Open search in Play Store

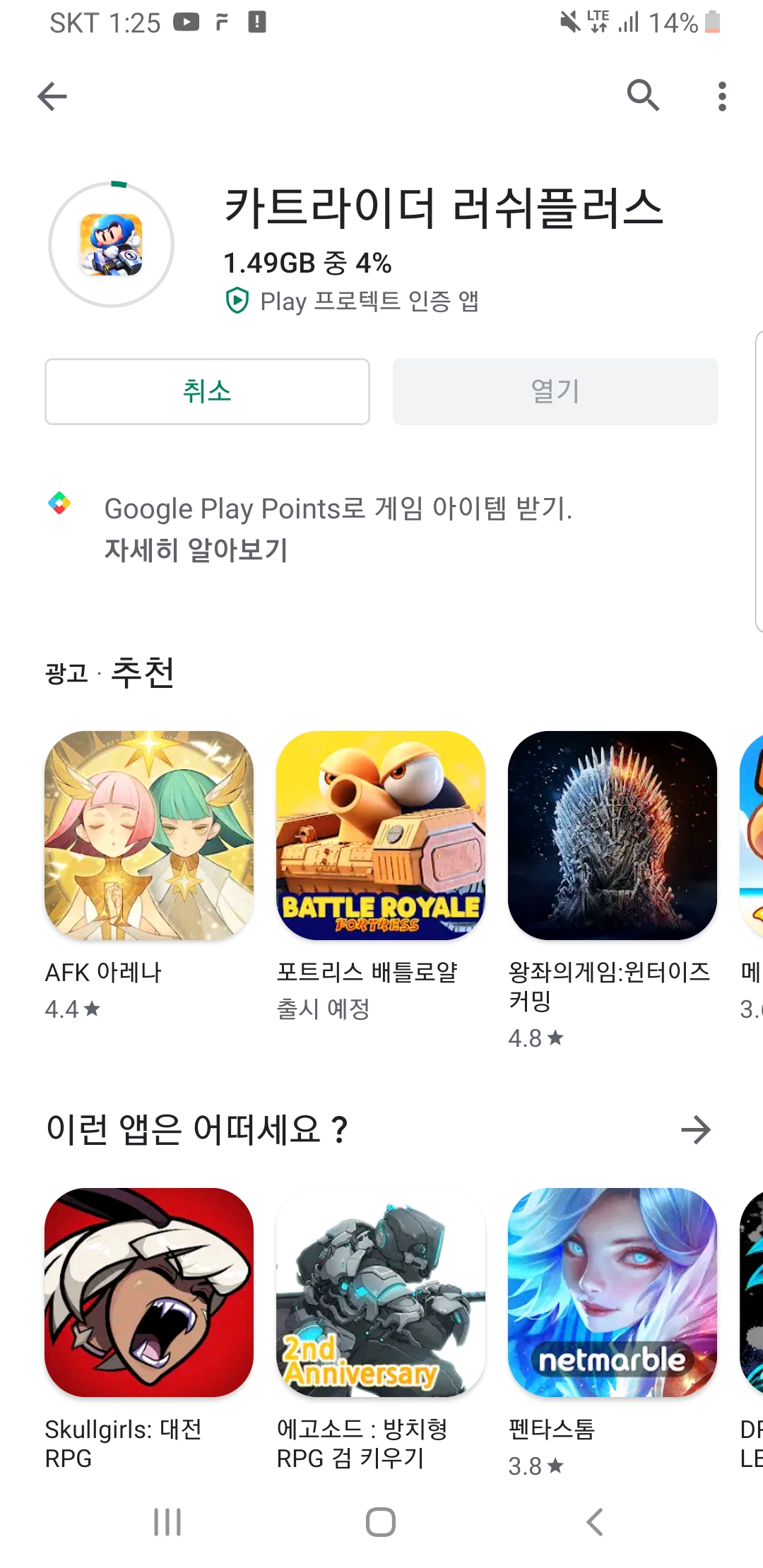coord(643,95)
